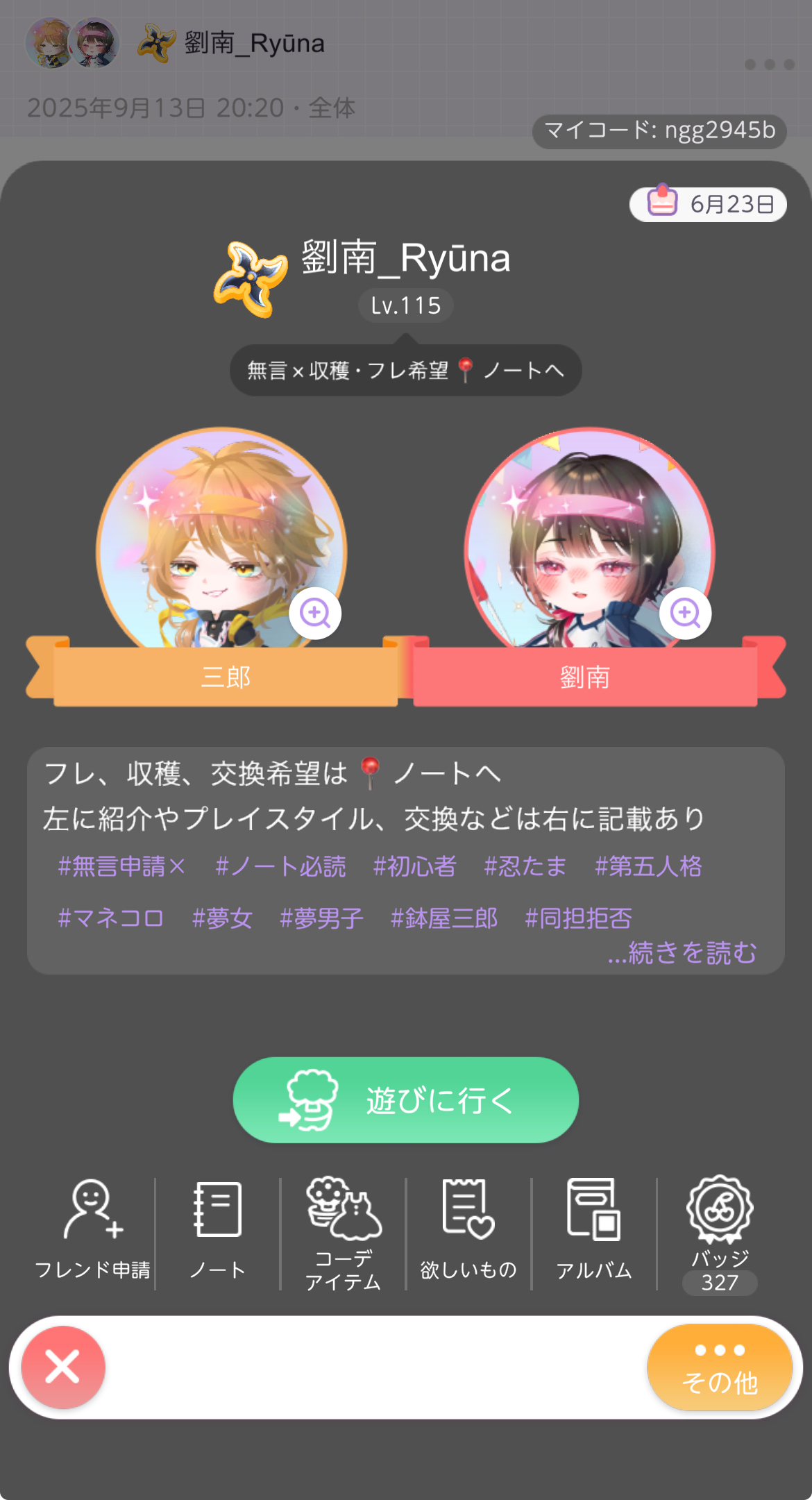
Task: Zoom in on 三郎 avatar
Action: click(315, 613)
